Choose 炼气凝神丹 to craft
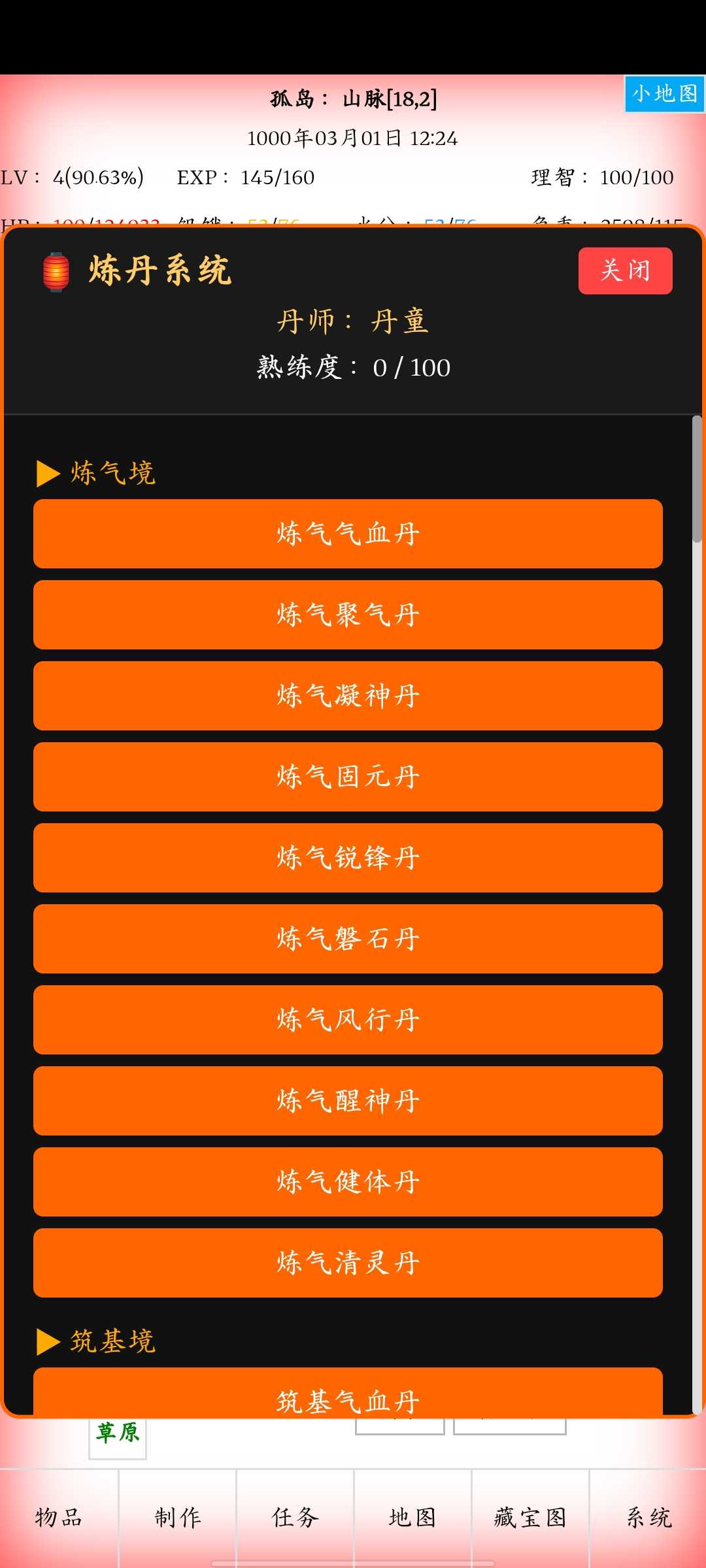This screenshot has width=706, height=1568. pyautogui.click(x=348, y=696)
